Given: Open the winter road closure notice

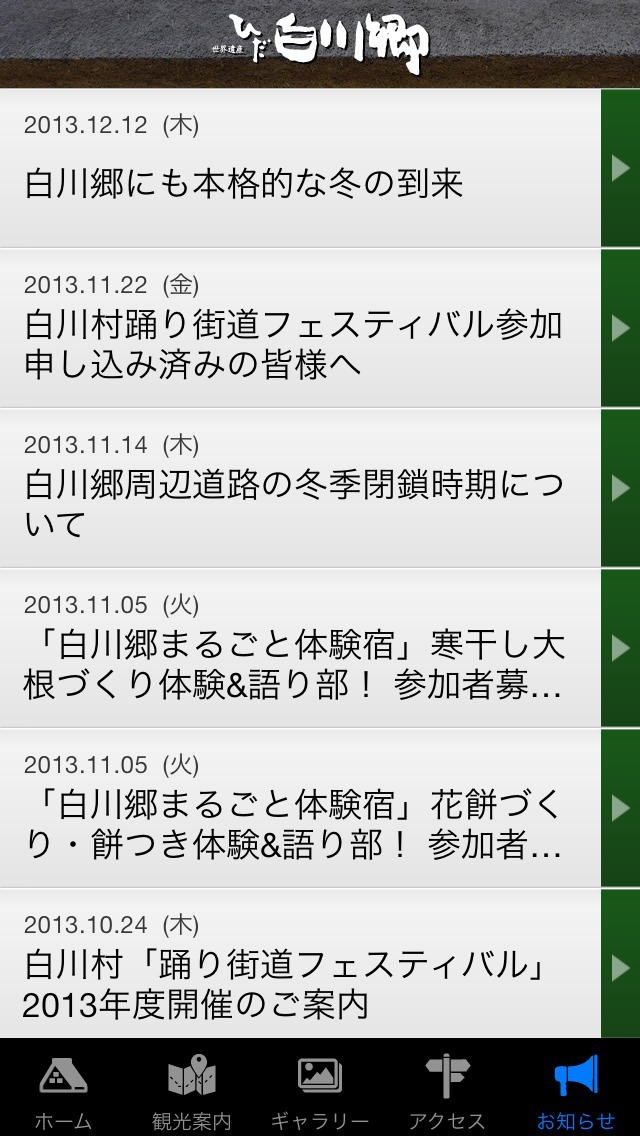Looking at the screenshot, I should tap(320, 488).
